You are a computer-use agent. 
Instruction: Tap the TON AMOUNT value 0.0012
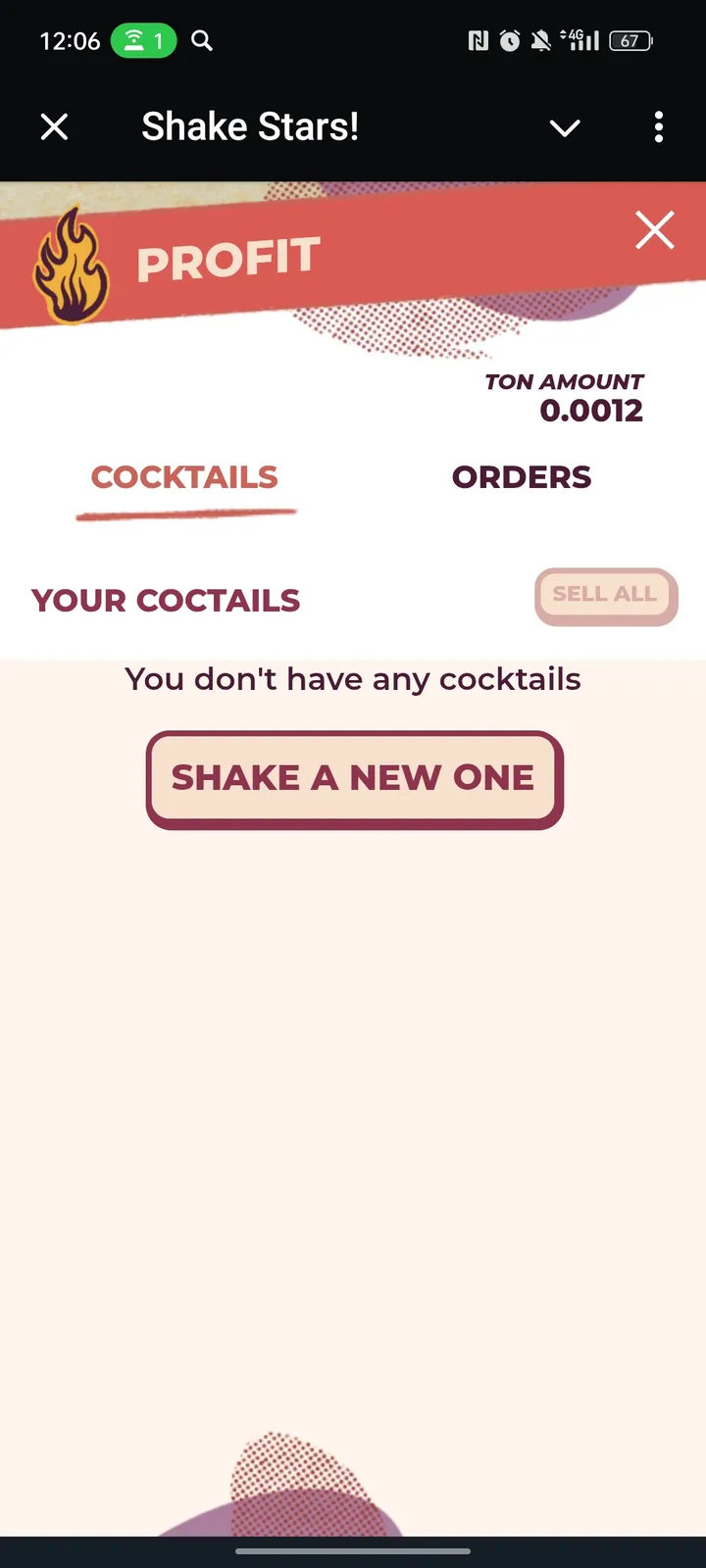point(592,411)
